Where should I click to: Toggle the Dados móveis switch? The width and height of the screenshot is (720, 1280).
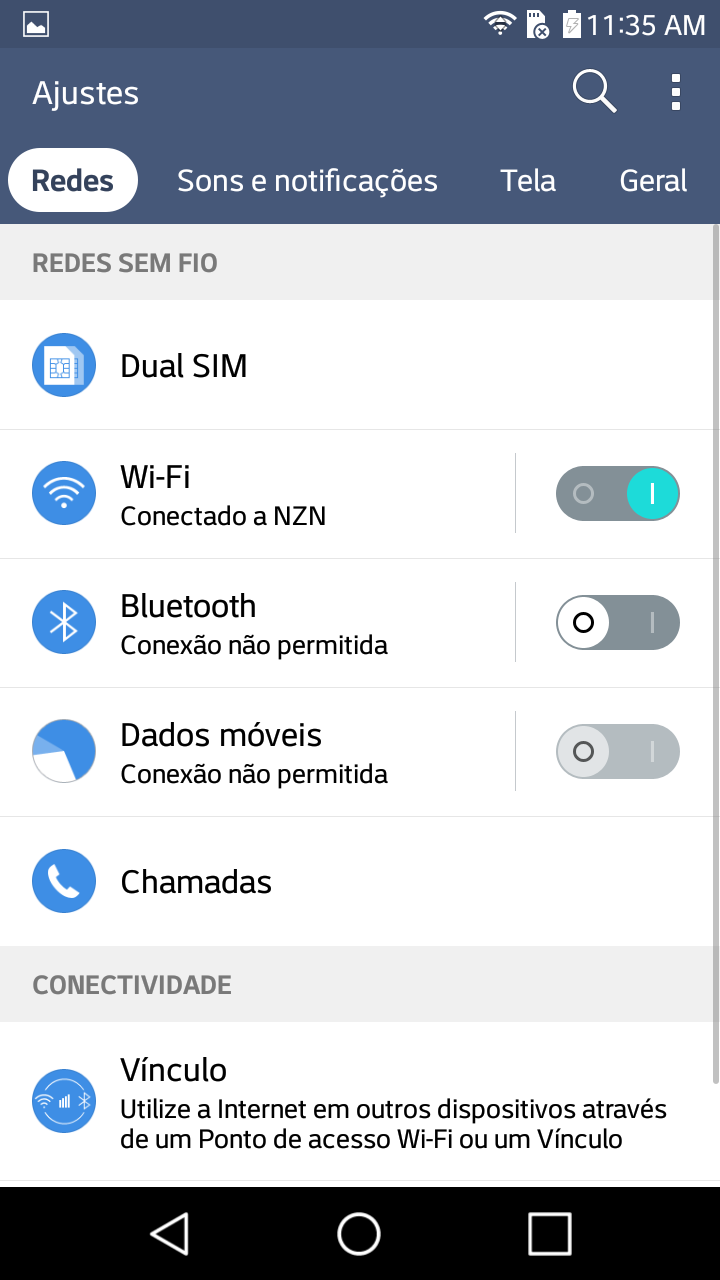[618, 752]
